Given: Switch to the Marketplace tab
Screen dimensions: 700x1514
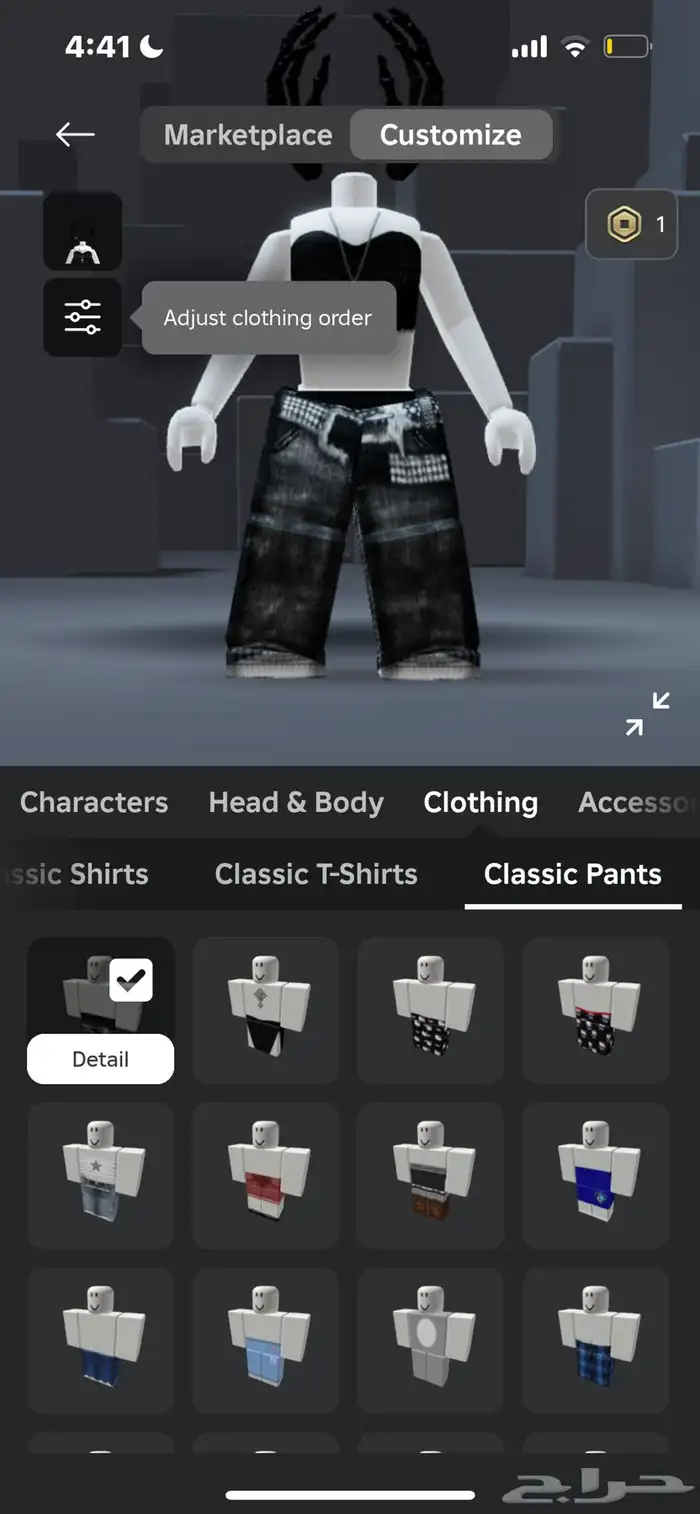Looking at the screenshot, I should click(248, 135).
